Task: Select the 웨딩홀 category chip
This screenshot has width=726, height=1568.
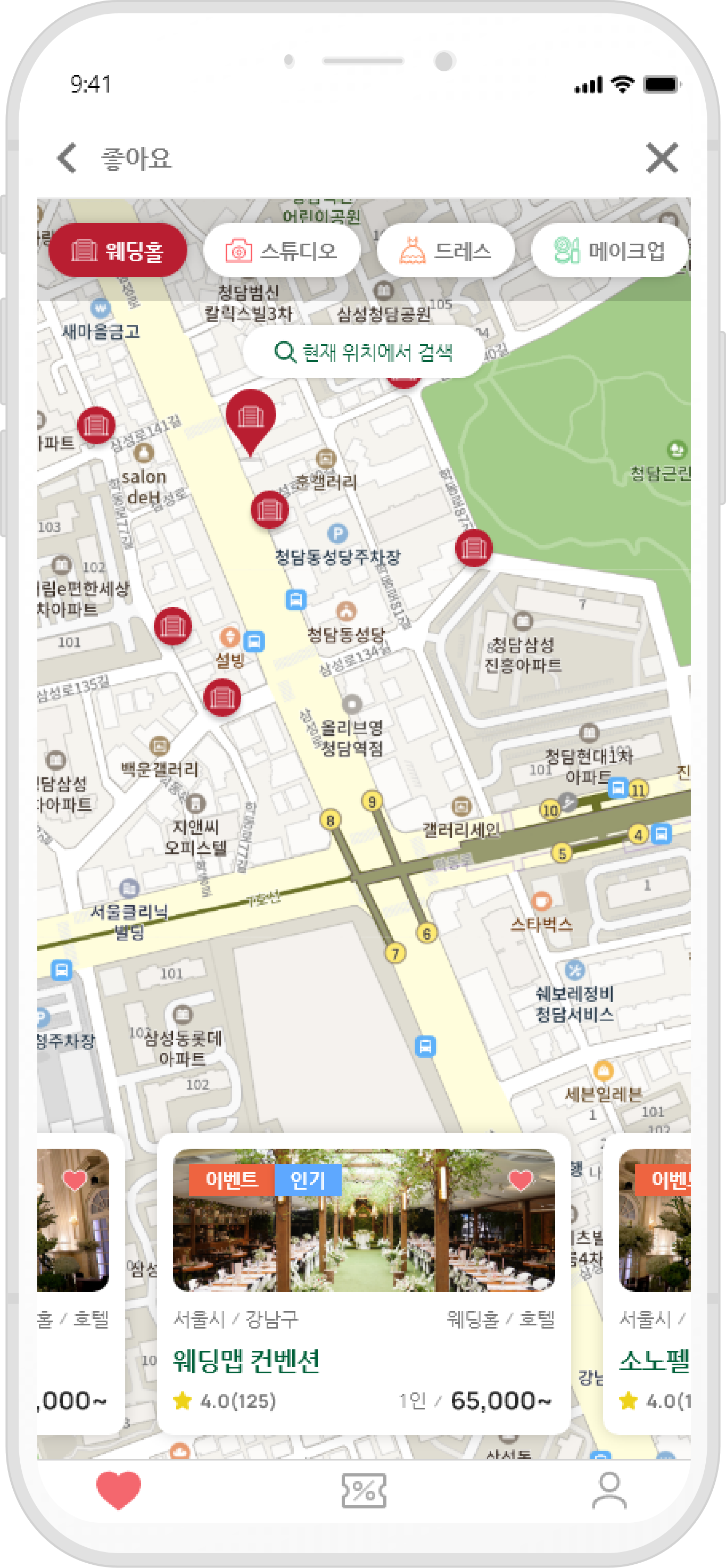Action: [118, 250]
